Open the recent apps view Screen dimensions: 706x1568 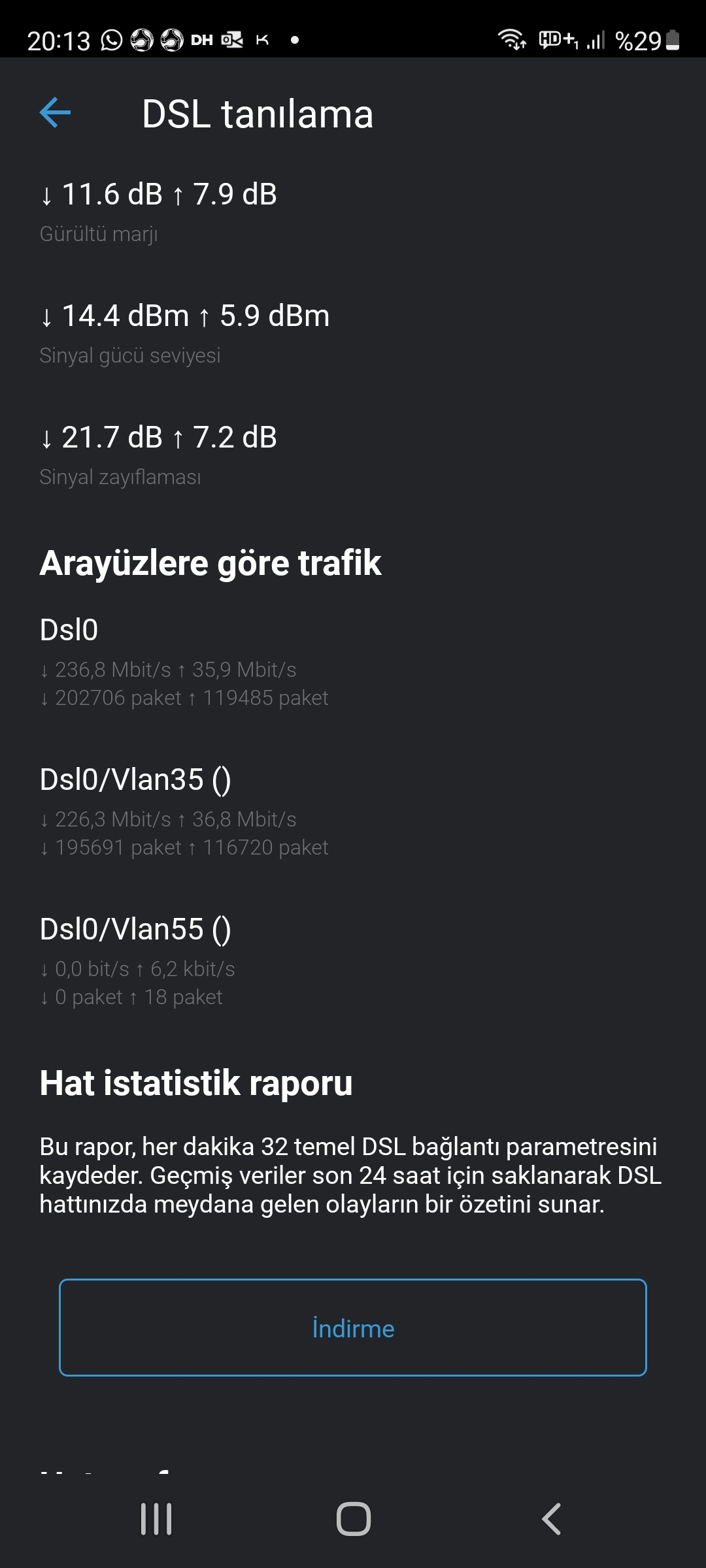156,1519
